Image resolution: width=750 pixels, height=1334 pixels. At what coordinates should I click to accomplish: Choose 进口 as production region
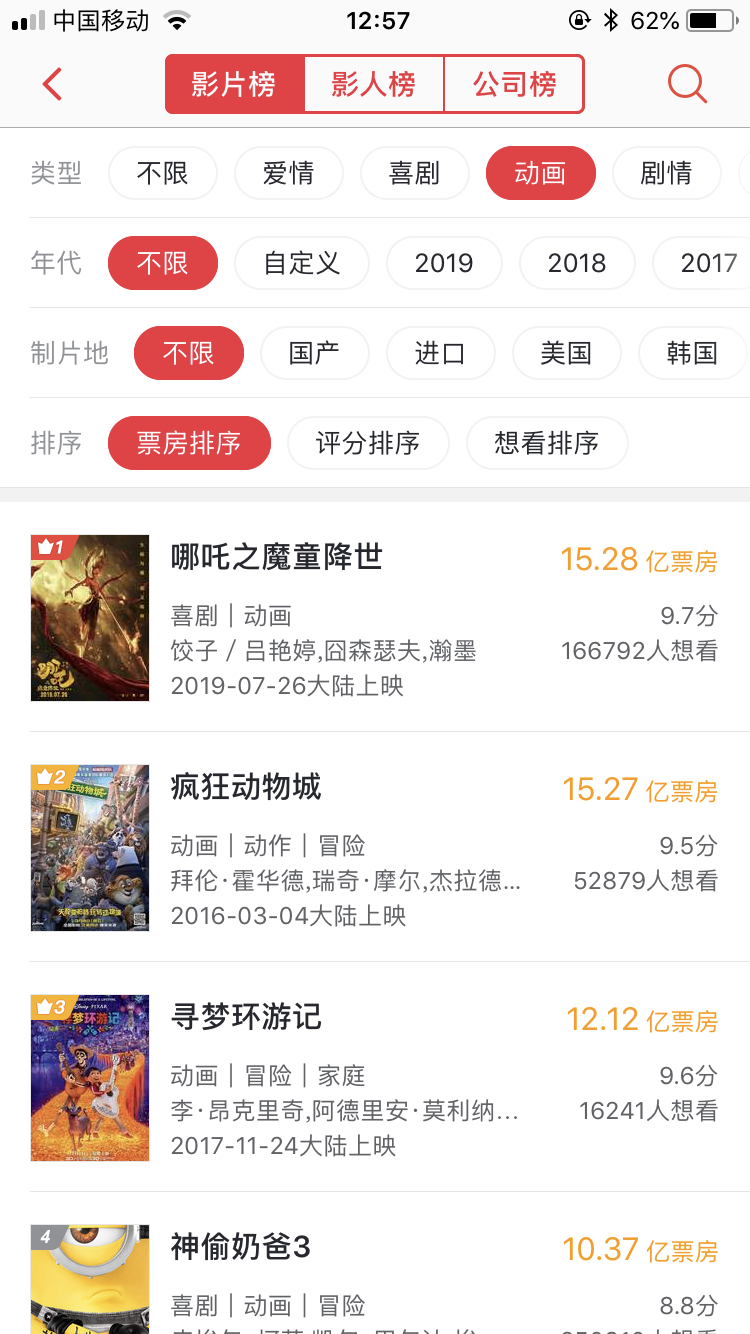click(440, 353)
